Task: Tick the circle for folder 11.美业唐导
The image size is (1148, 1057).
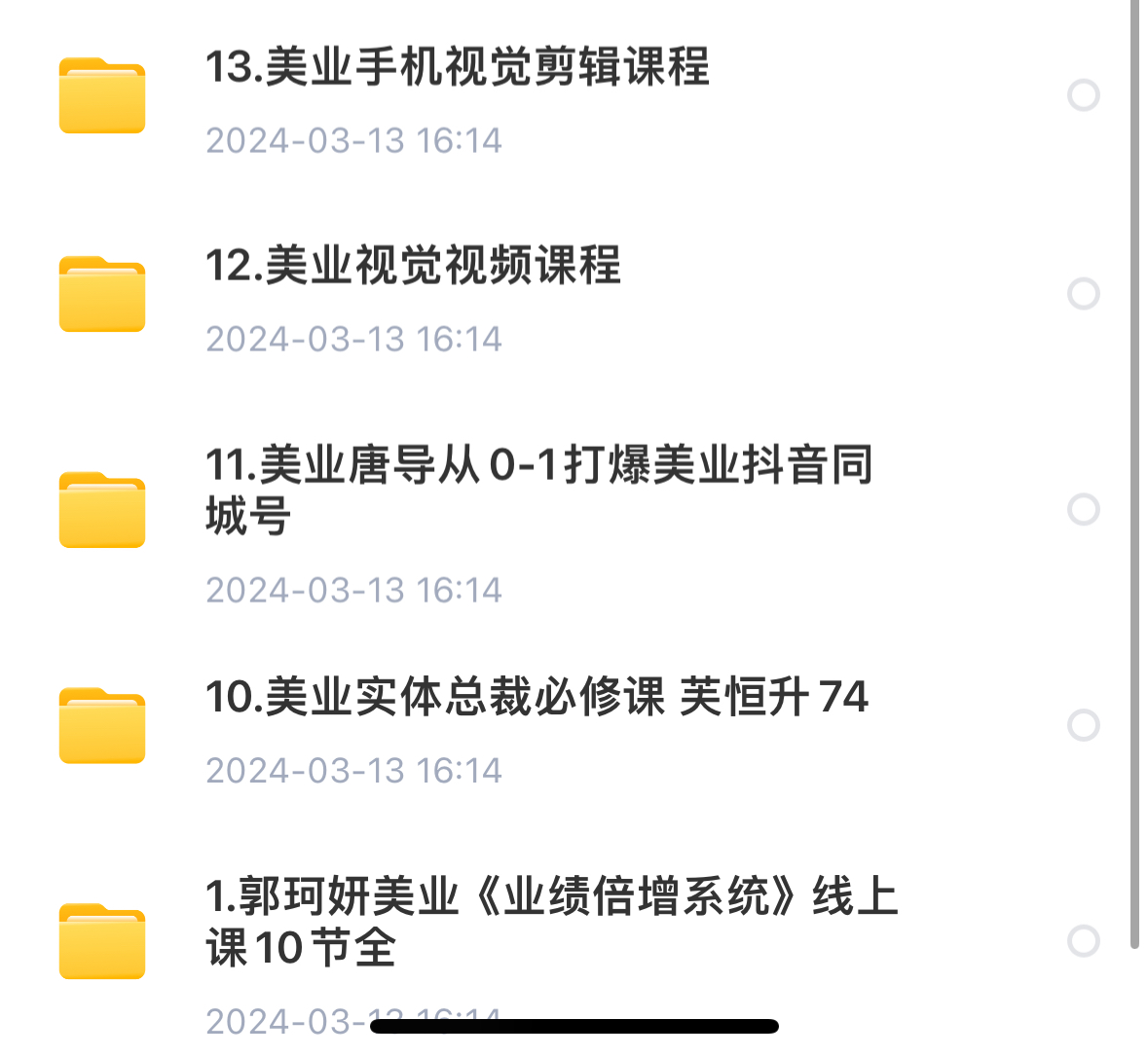Action: [x=1084, y=509]
